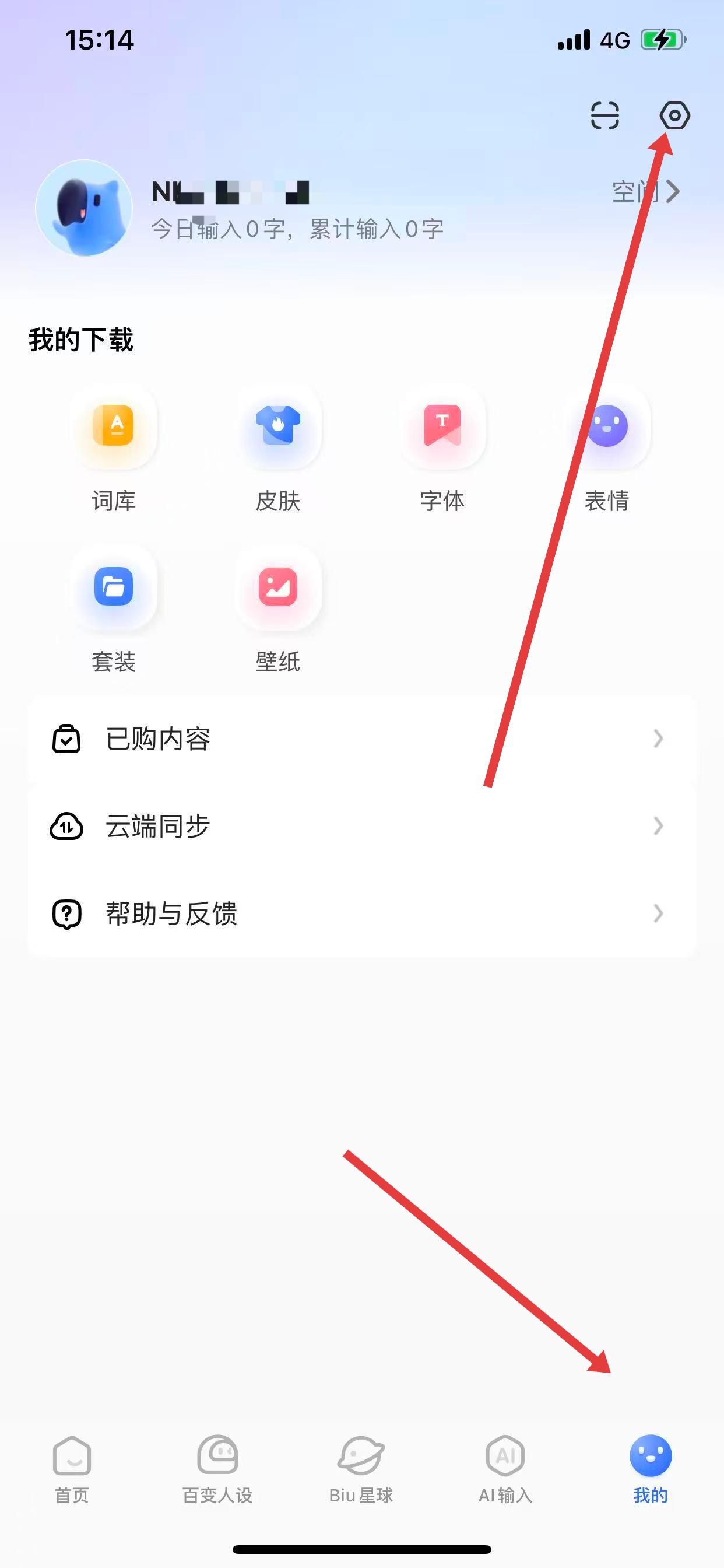The image size is (724, 1568).
Task: Open 云端同步 settings
Action: pos(361,827)
